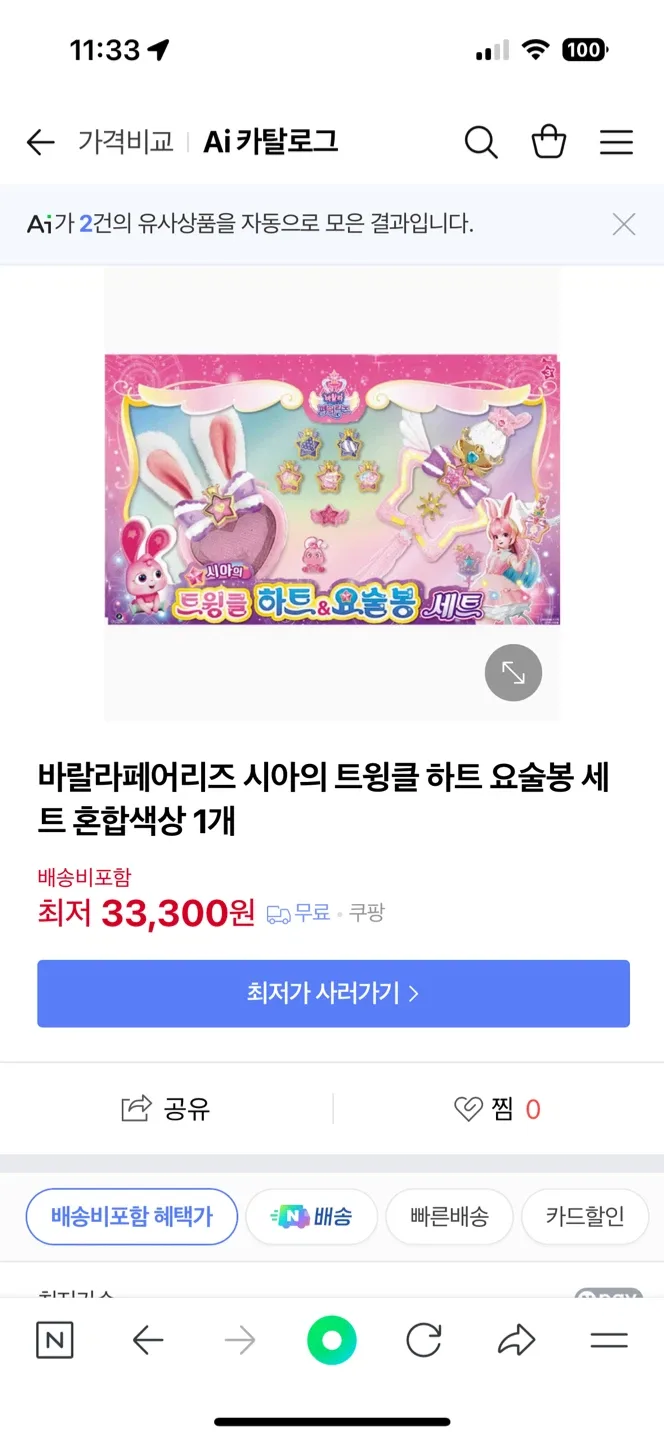
Task: Select the 카드할인 filter chip
Action: coord(585,1216)
